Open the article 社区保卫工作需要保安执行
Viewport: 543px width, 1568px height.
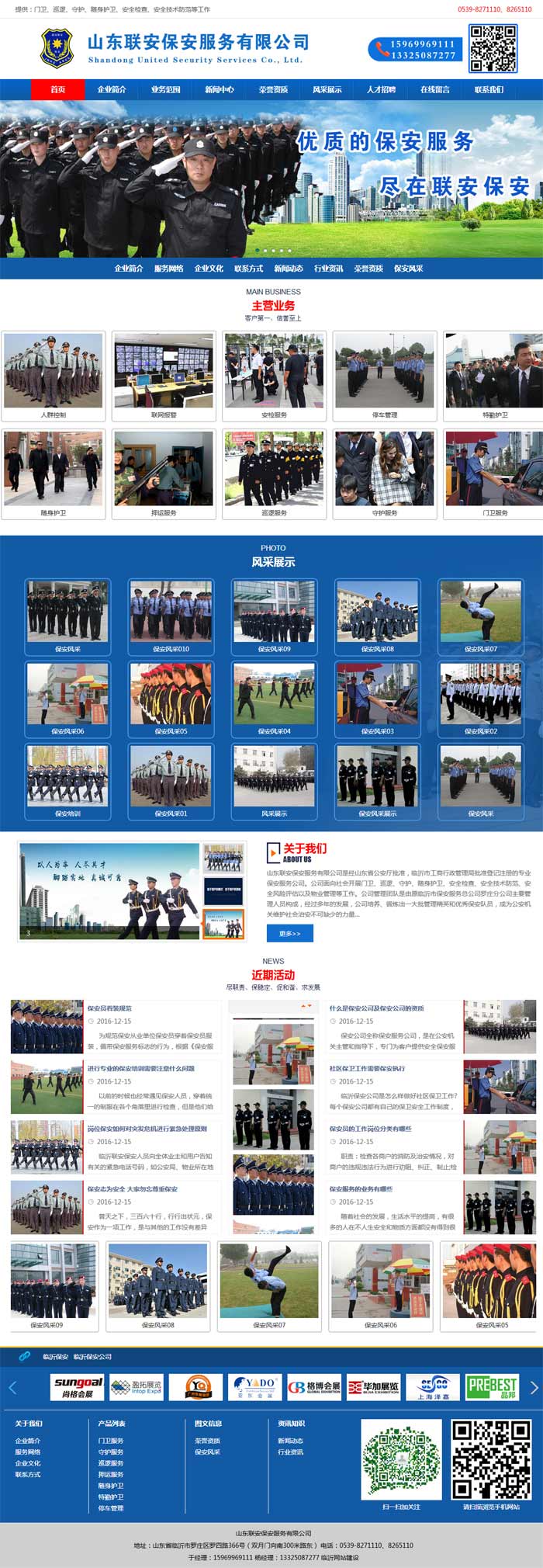pyautogui.click(x=367, y=1068)
